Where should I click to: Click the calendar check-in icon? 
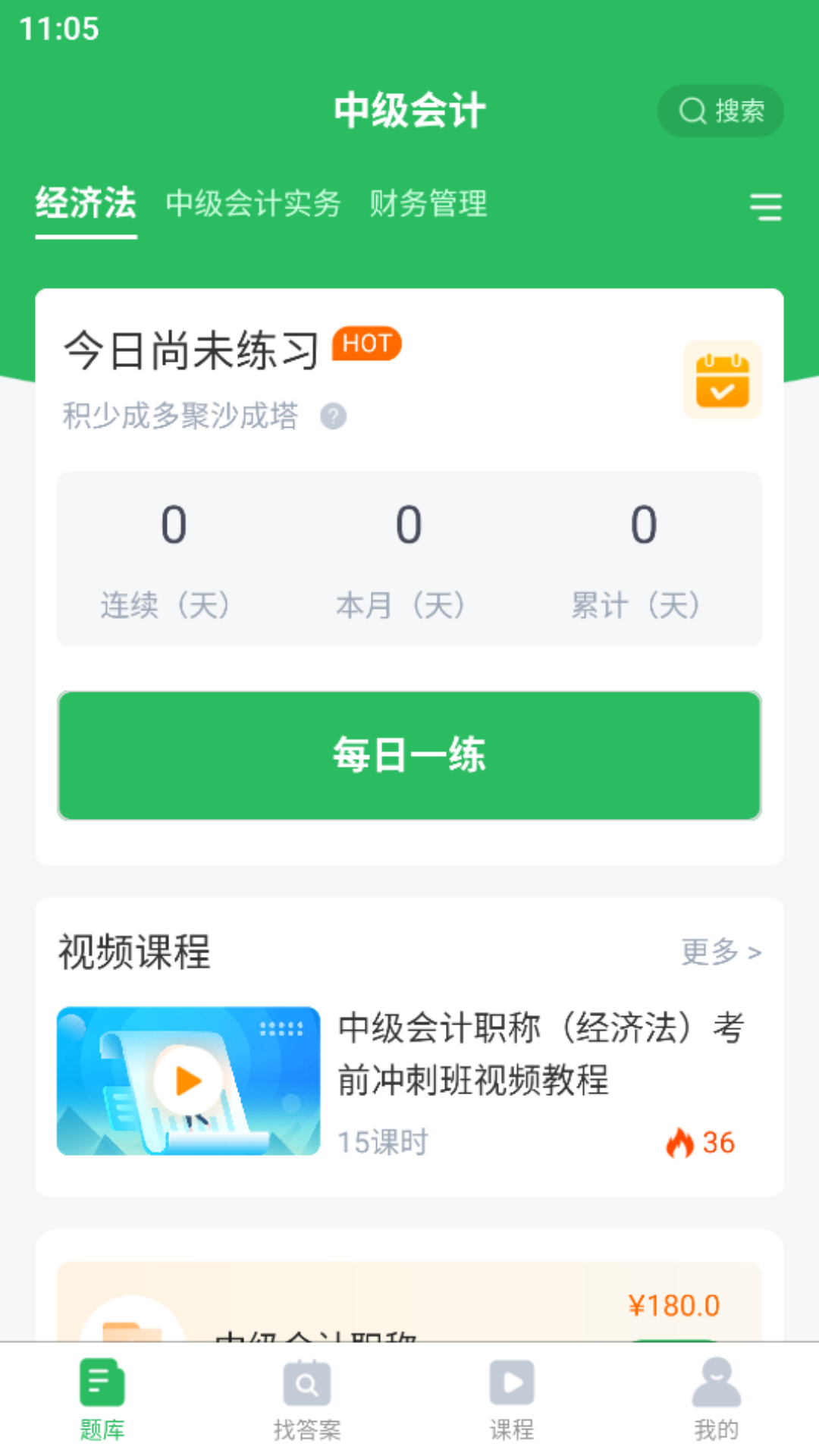(721, 380)
